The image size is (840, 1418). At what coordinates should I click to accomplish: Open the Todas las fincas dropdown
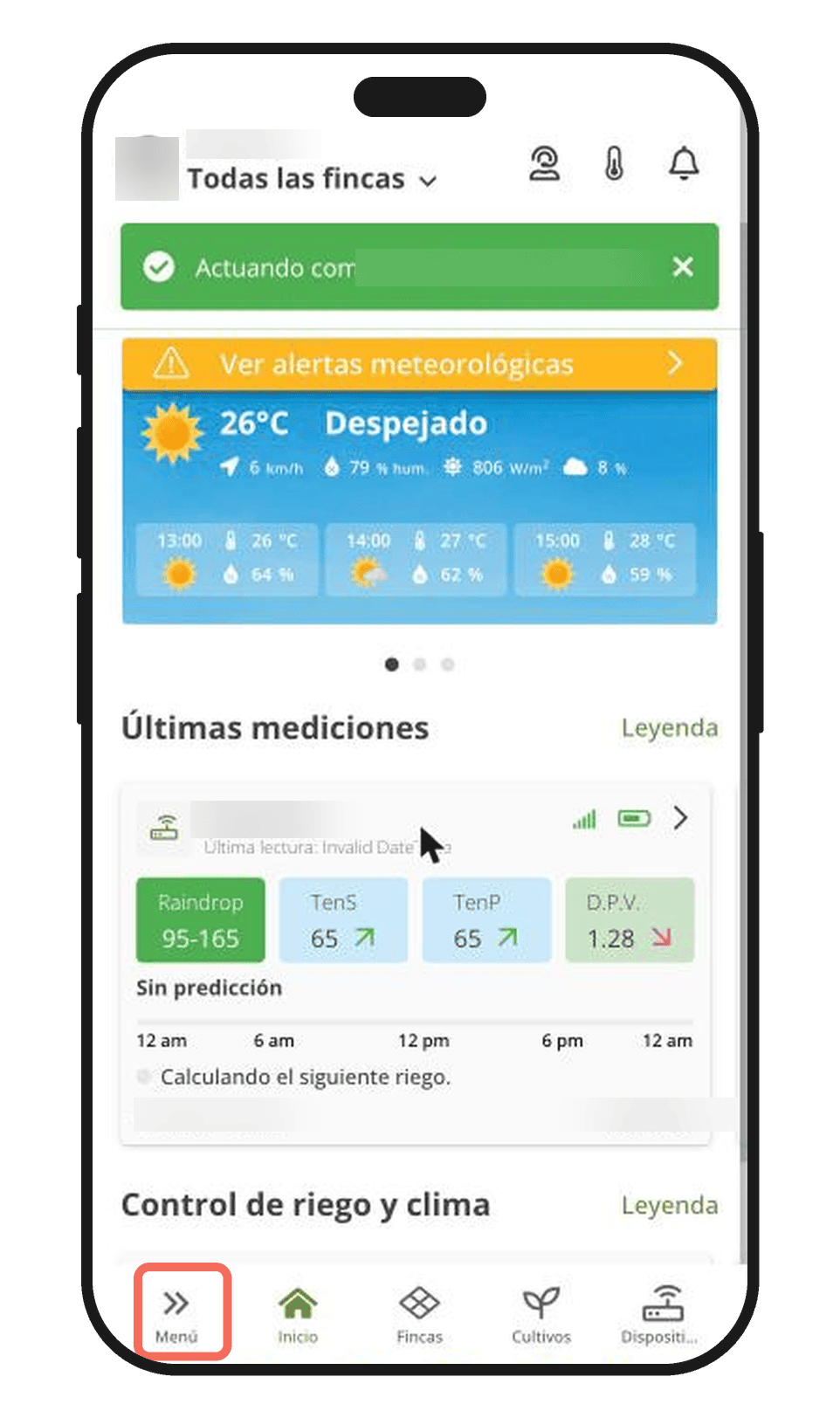[312, 179]
